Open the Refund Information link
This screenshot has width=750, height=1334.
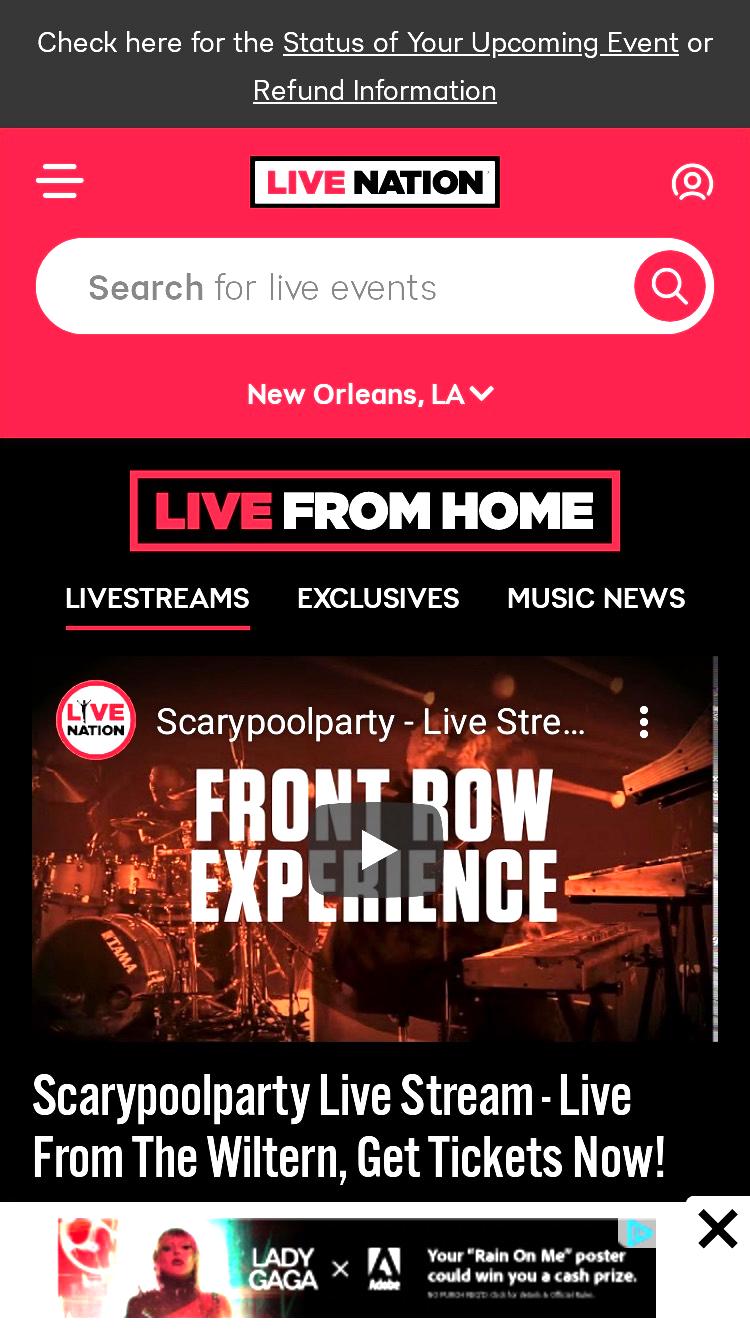[375, 91]
